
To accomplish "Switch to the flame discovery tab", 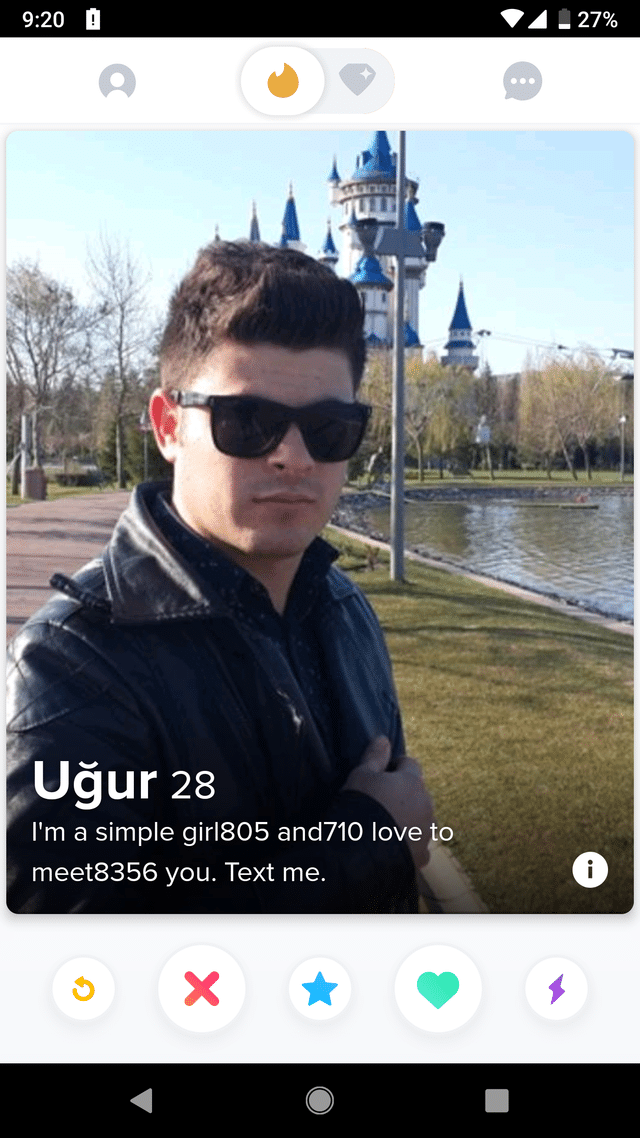I will tap(283, 82).
